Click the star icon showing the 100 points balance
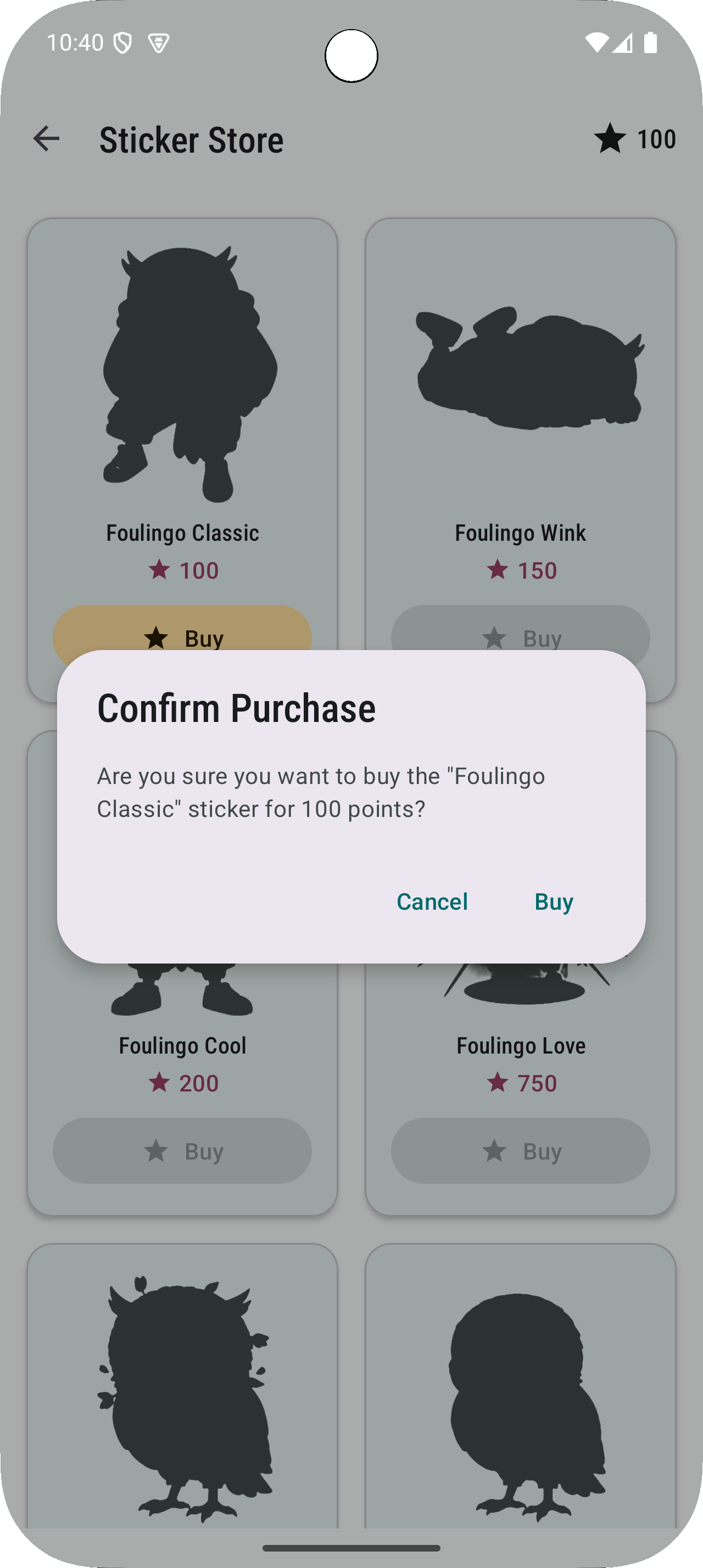Viewport: 703px width, 1568px height. (x=611, y=139)
